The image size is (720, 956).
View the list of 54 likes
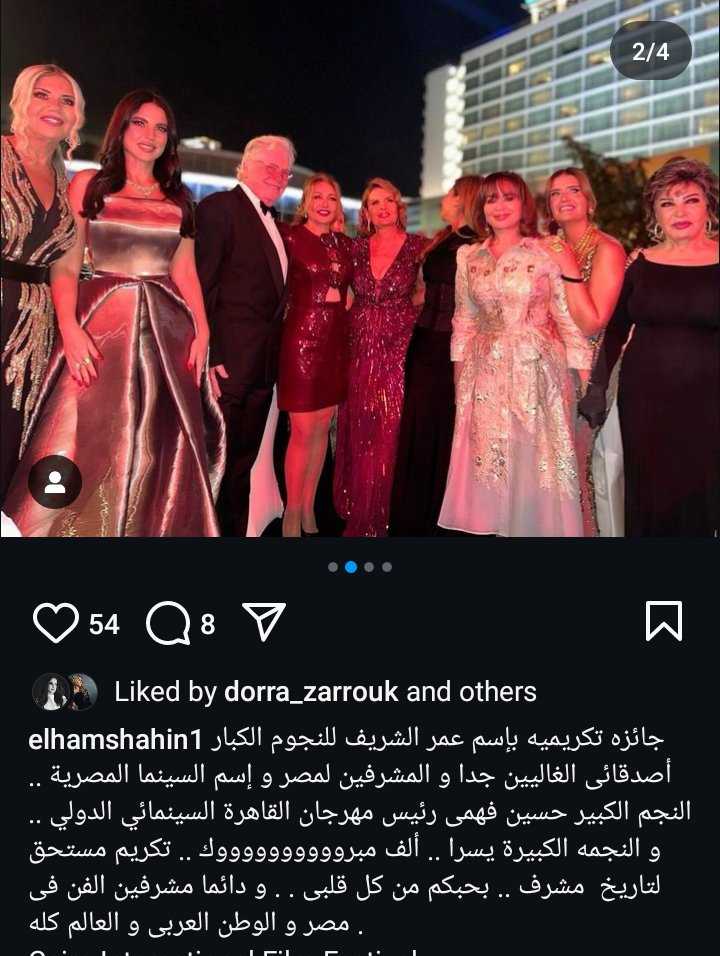coord(104,624)
